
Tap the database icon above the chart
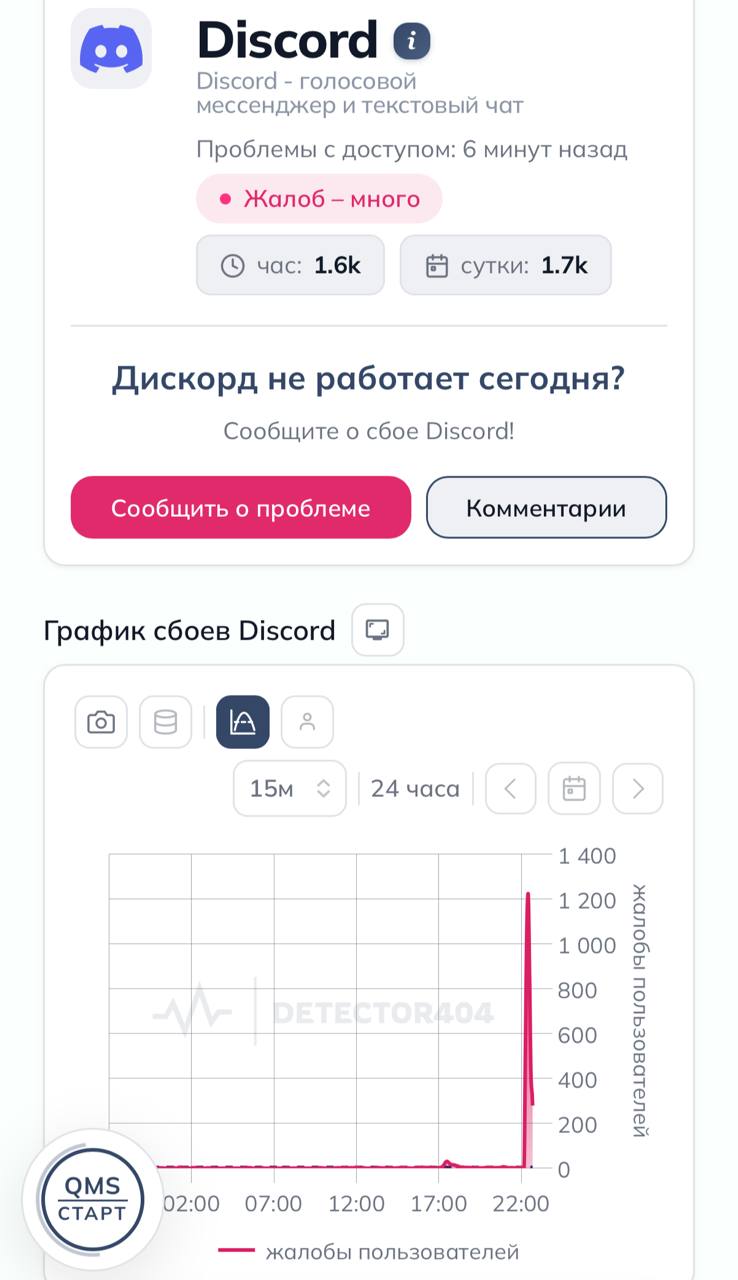coord(165,722)
